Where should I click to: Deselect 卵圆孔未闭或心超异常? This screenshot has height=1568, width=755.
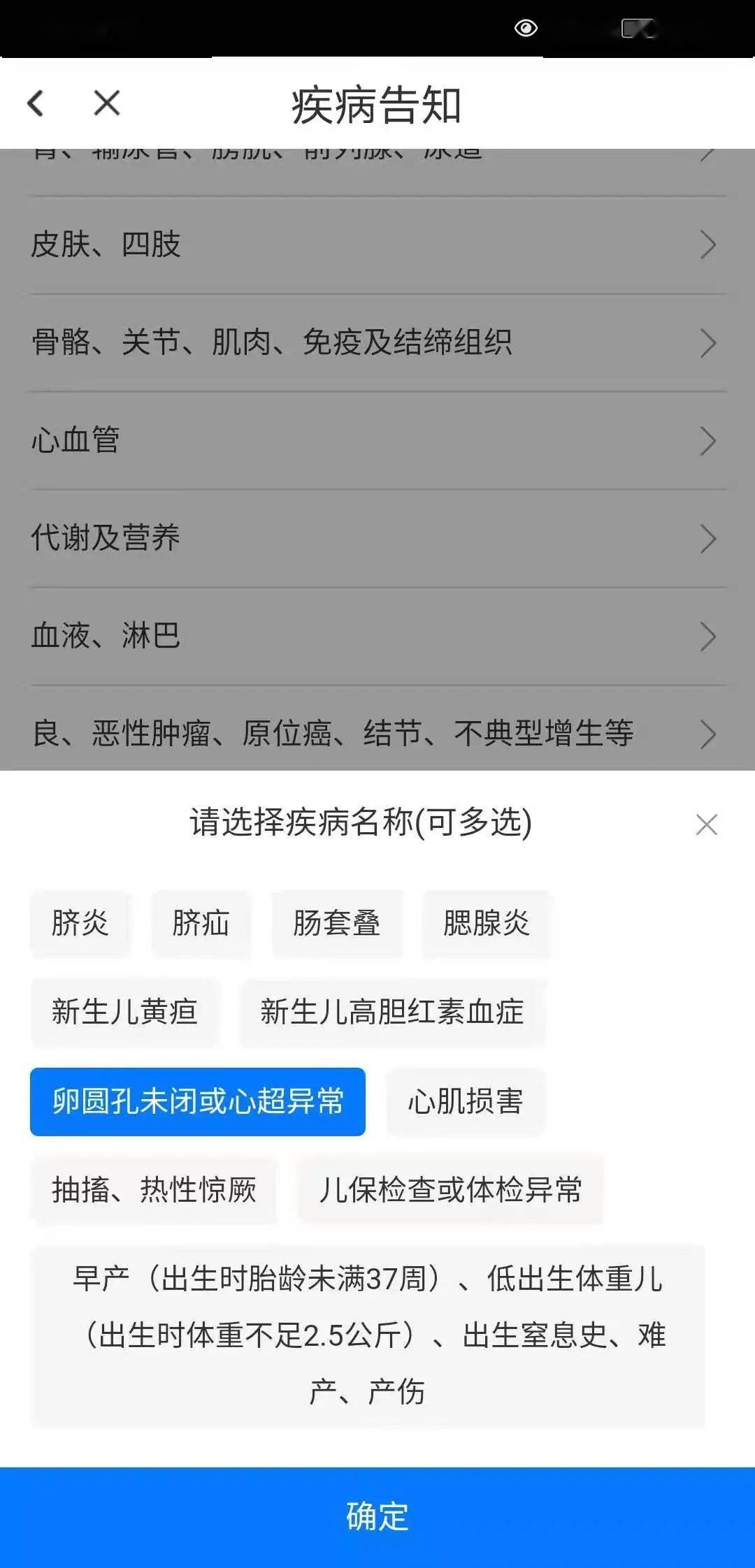pos(198,1102)
